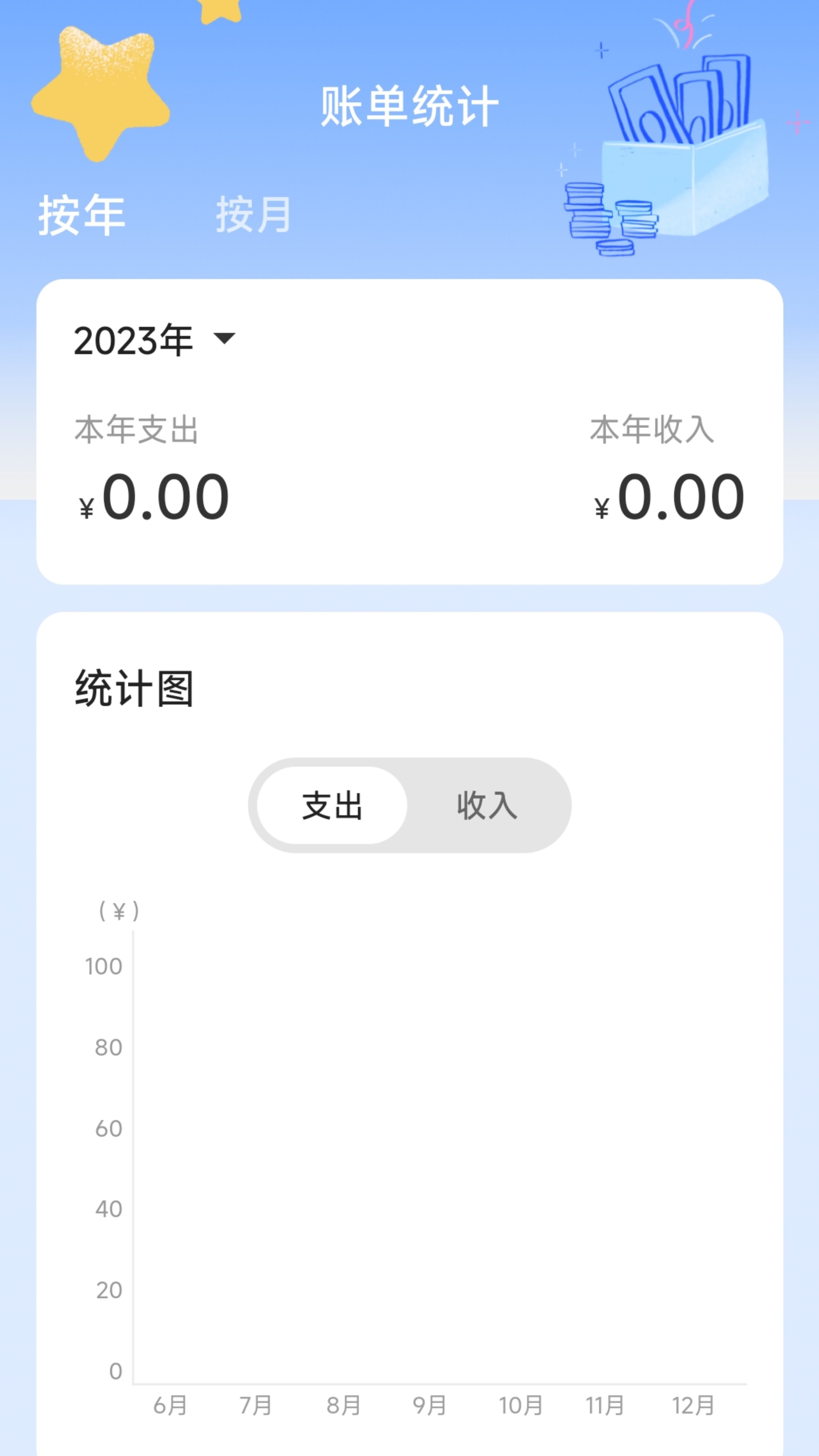
Task: Click the small star at top center
Action: pos(220,8)
